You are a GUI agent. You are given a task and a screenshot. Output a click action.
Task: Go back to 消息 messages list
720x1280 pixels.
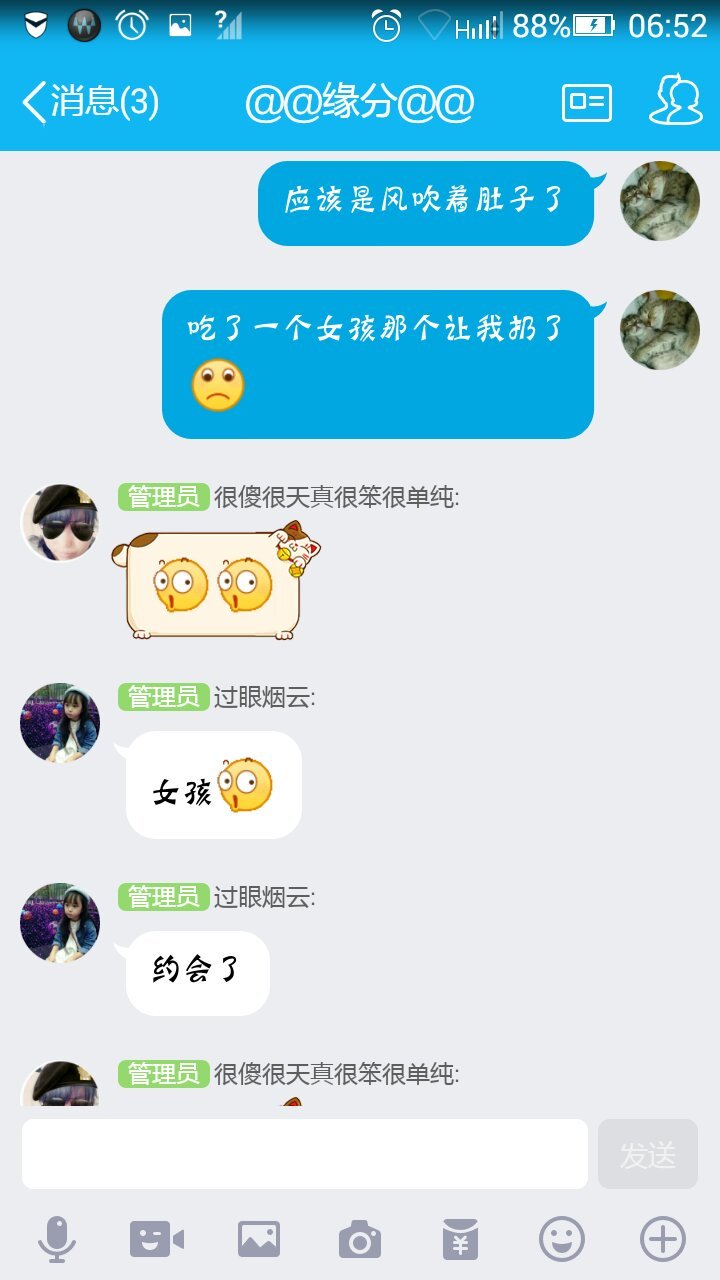[88, 102]
